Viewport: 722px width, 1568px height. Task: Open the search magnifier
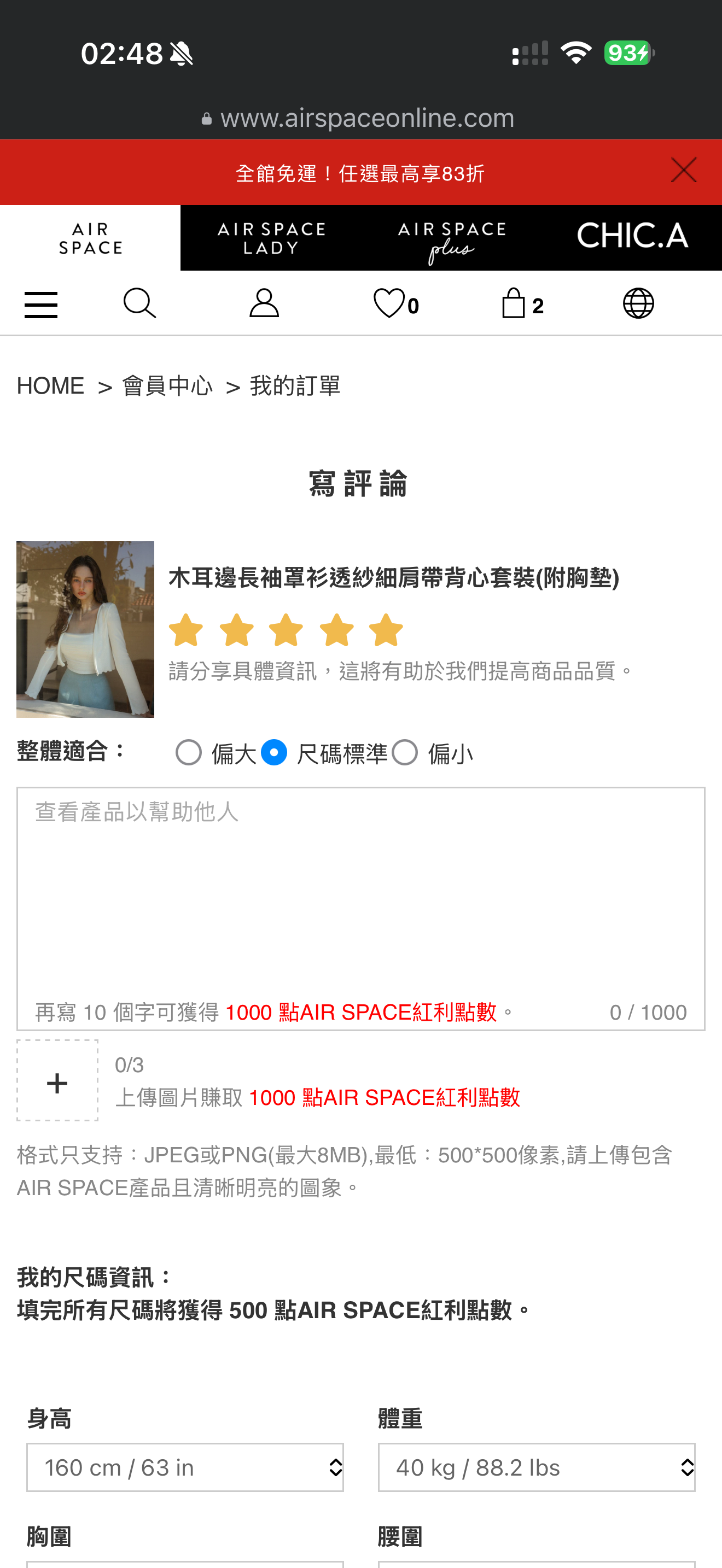(139, 303)
